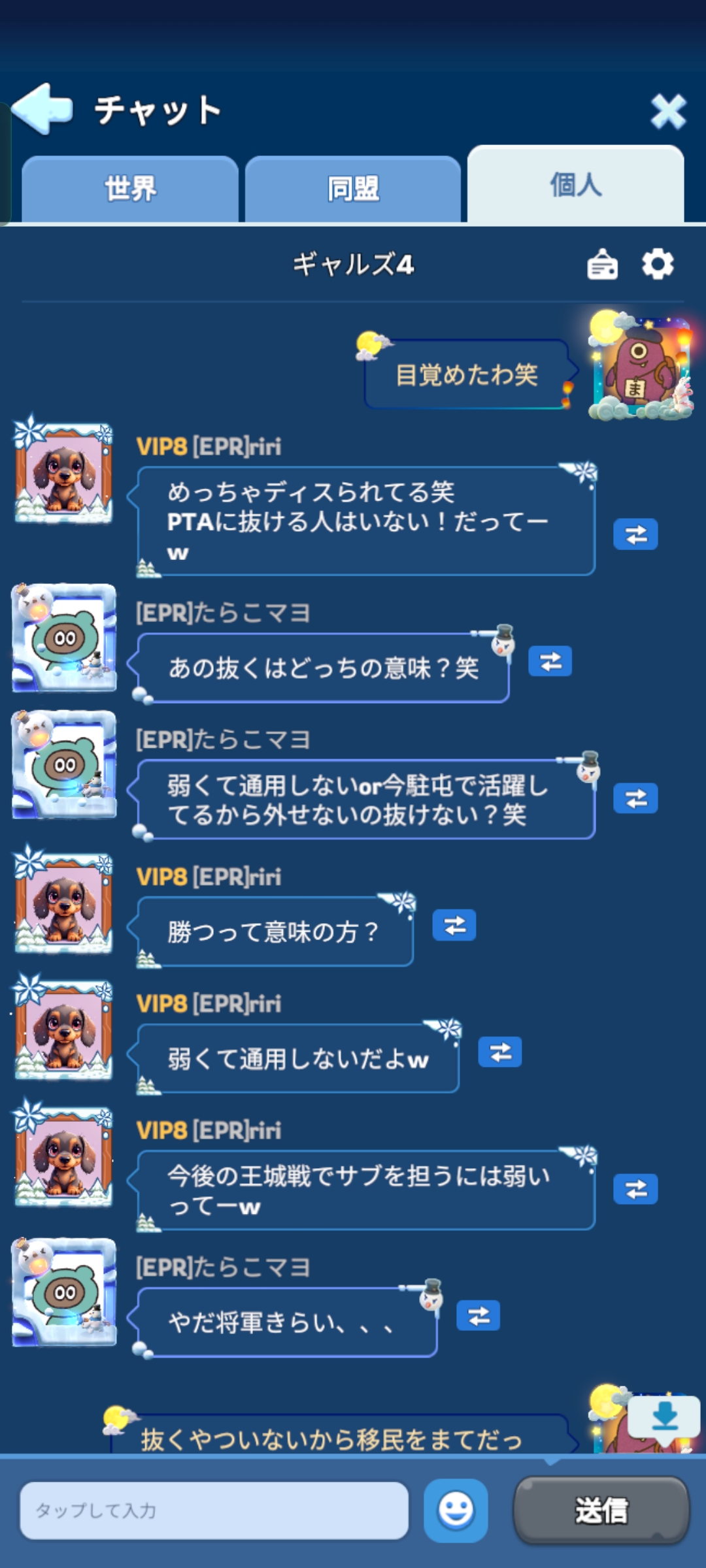Open the icon left of the gear

tap(602, 265)
